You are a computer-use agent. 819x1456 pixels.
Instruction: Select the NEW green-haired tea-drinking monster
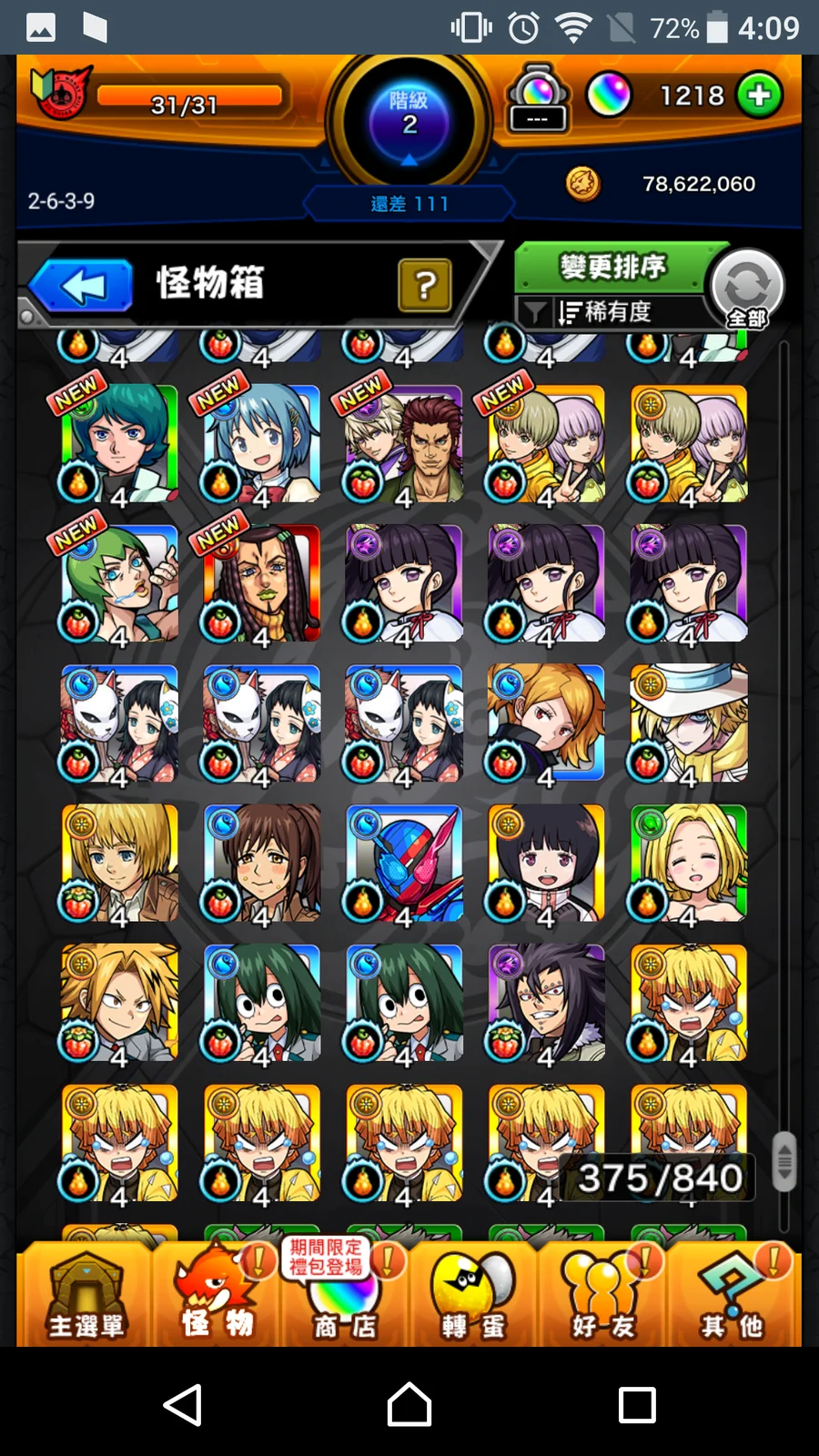[119, 583]
